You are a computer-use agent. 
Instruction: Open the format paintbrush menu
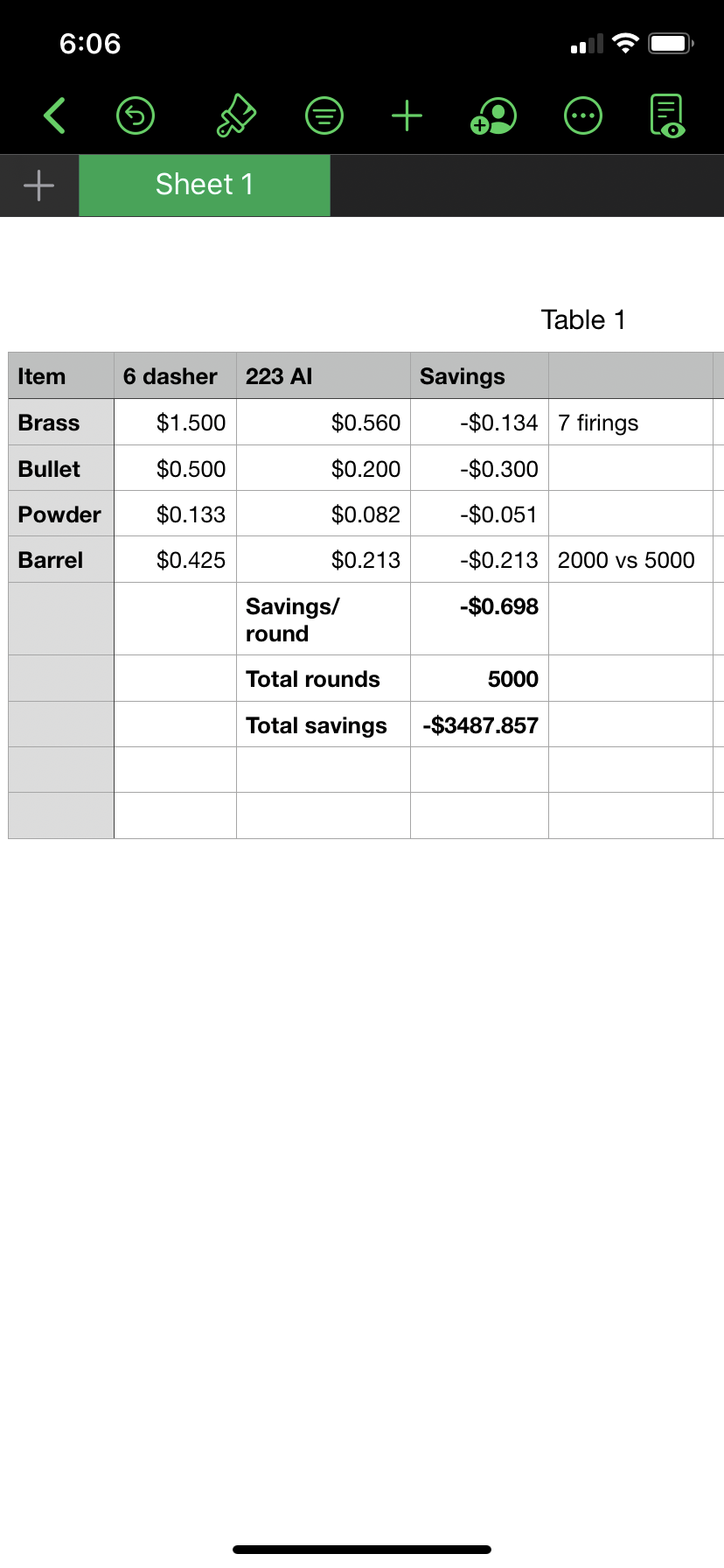click(x=236, y=115)
